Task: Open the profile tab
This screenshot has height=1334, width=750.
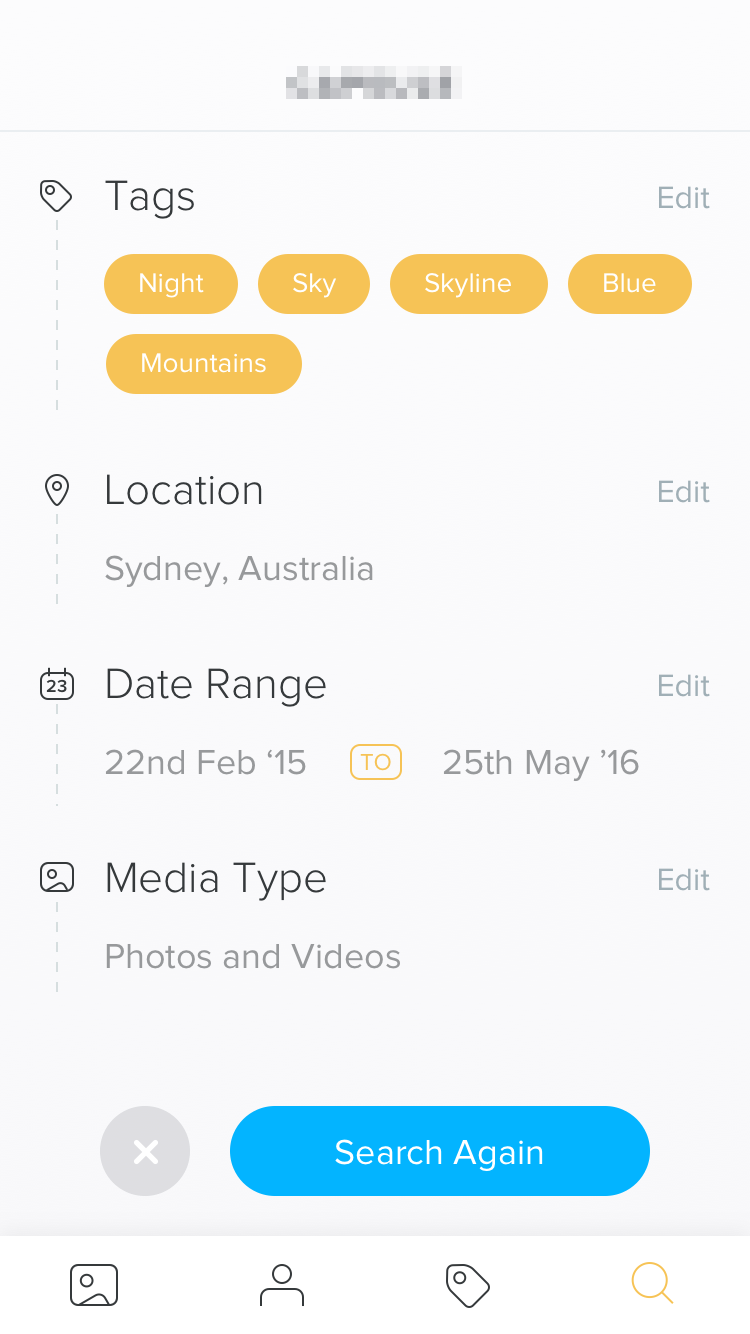Action: click(282, 1285)
